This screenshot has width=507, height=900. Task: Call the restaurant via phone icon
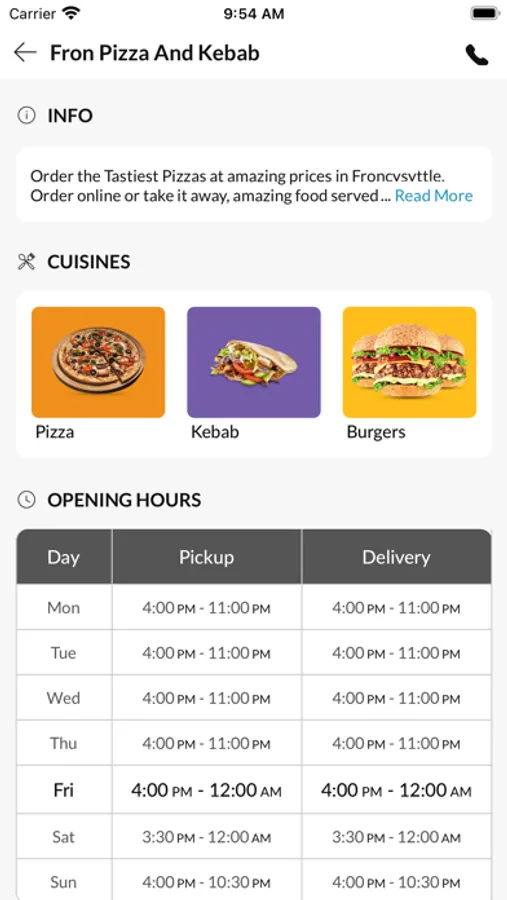[477, 55]
